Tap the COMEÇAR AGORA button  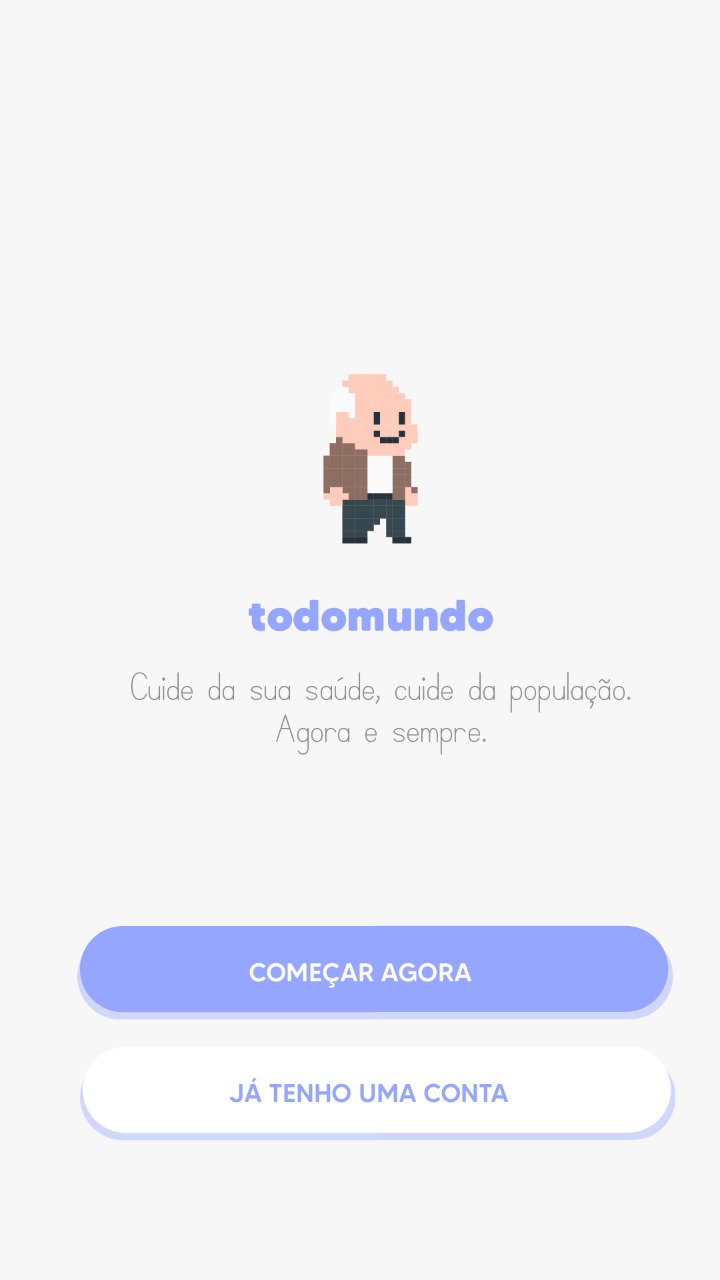pyautogui.click(x=374, y=970)
